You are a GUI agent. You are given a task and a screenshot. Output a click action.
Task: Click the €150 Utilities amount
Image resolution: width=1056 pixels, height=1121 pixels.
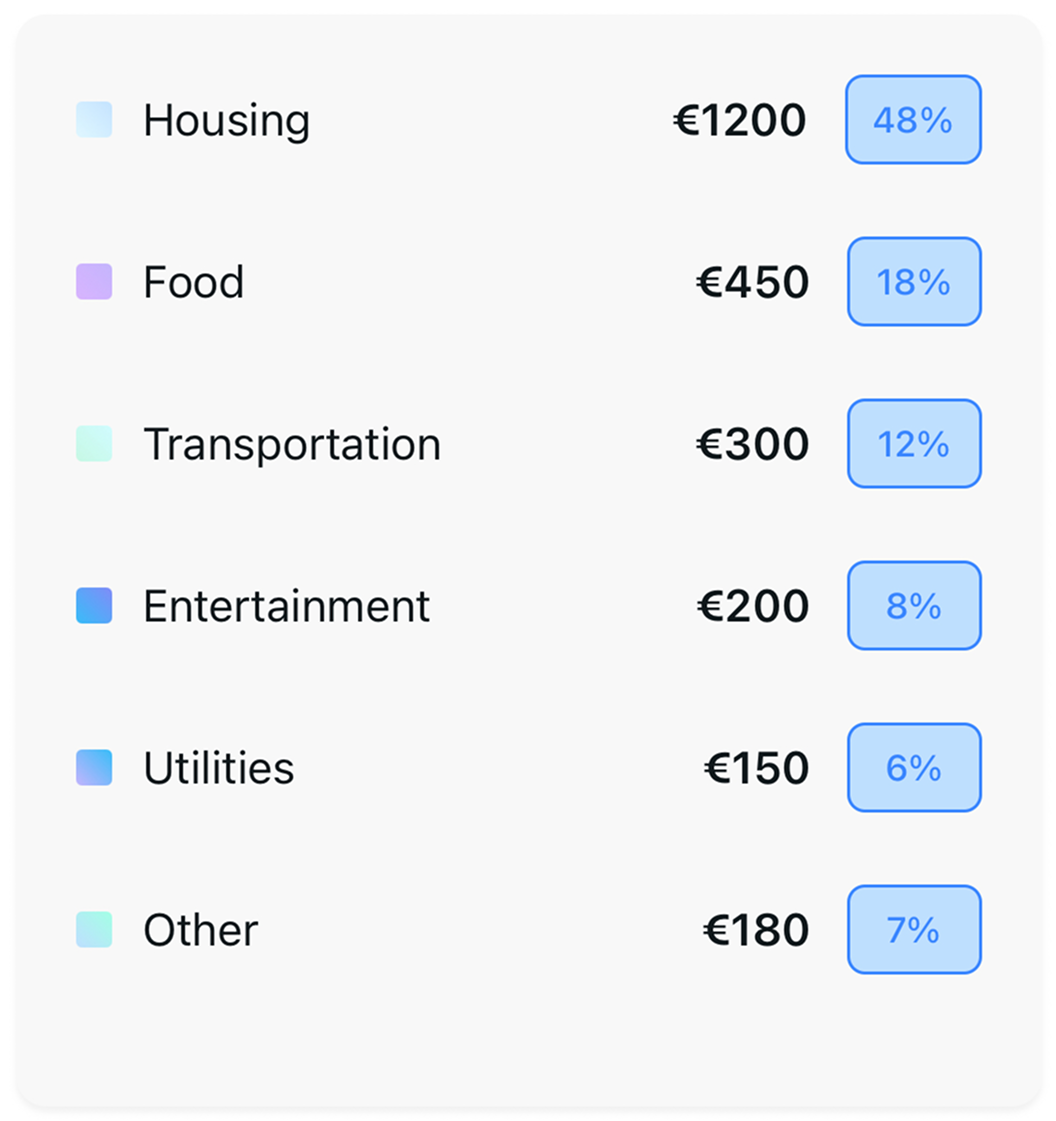[755, 768]
